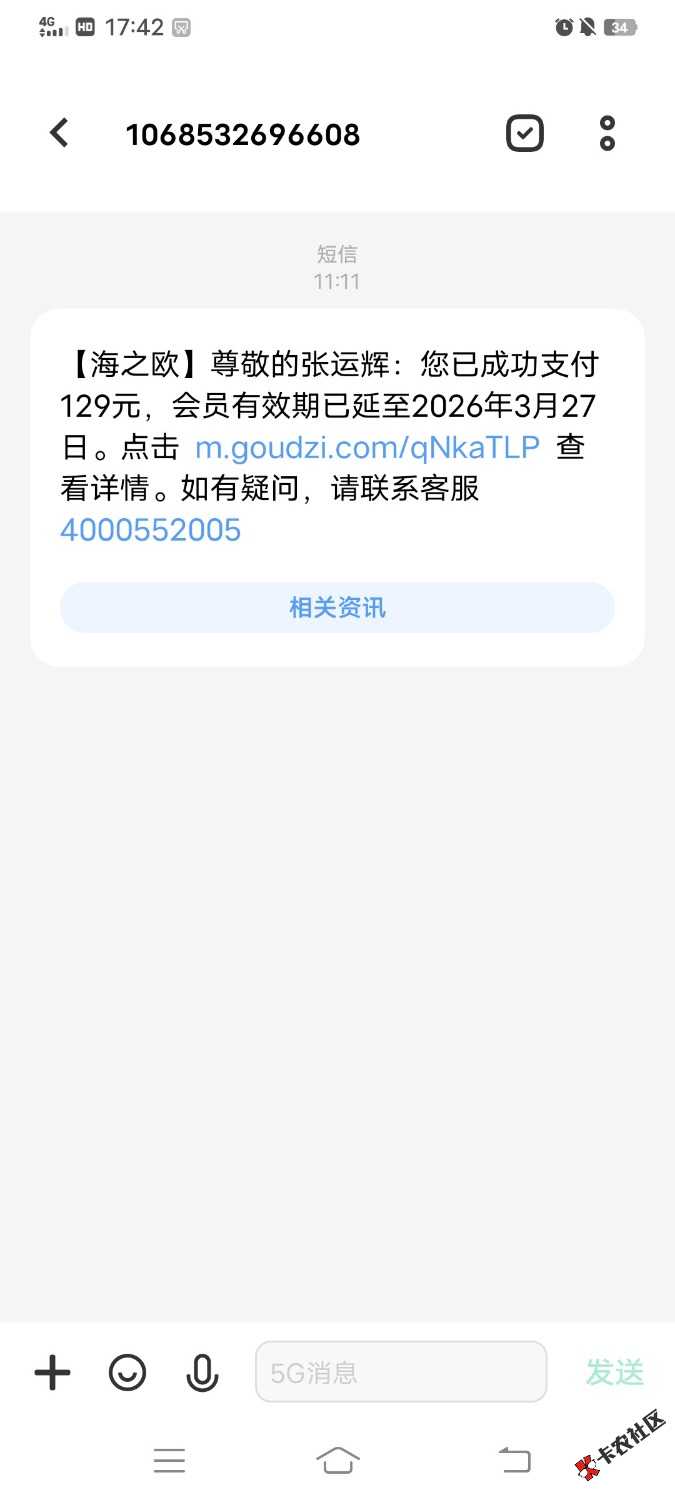Call customer service number 4000552005

(151, 530)
